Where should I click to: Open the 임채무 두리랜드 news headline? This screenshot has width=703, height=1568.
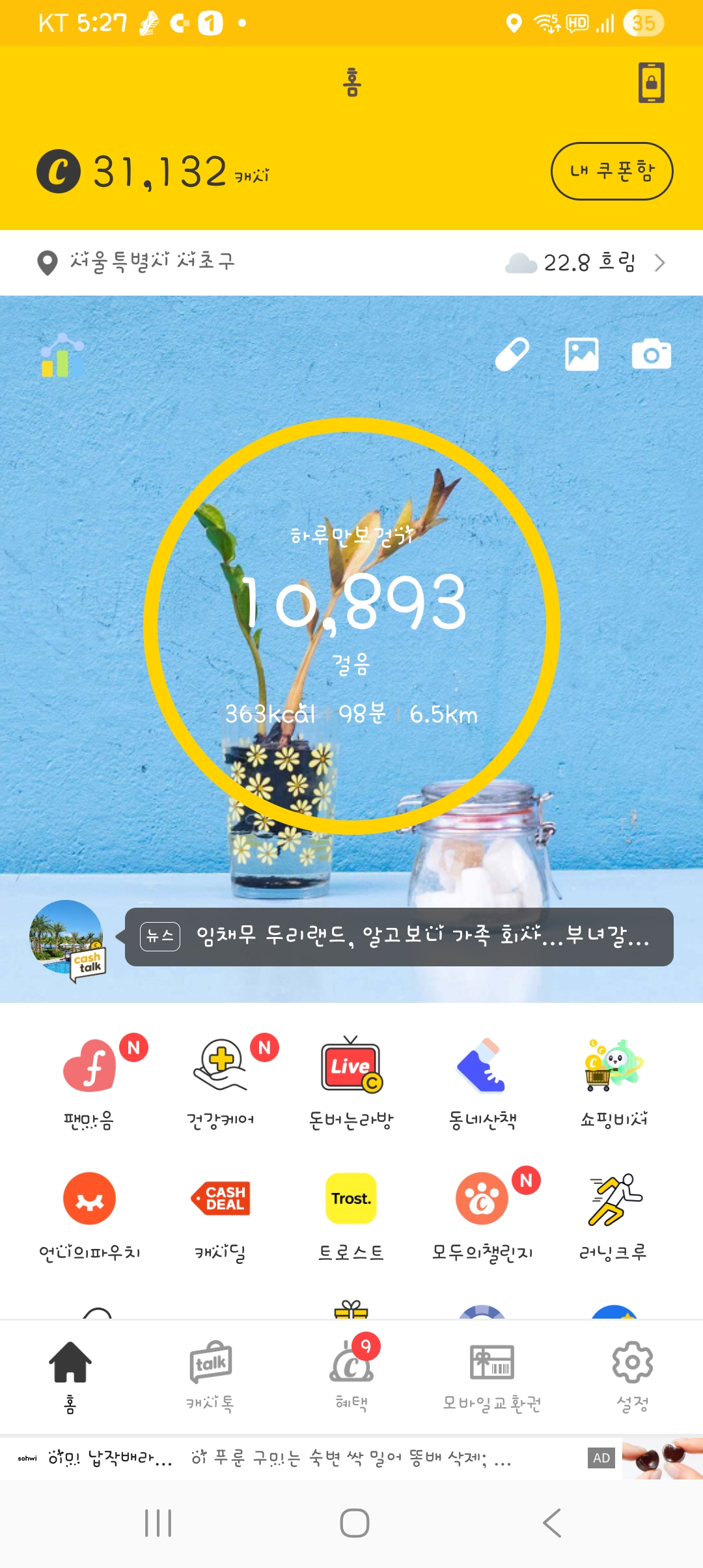pos(398,936)
